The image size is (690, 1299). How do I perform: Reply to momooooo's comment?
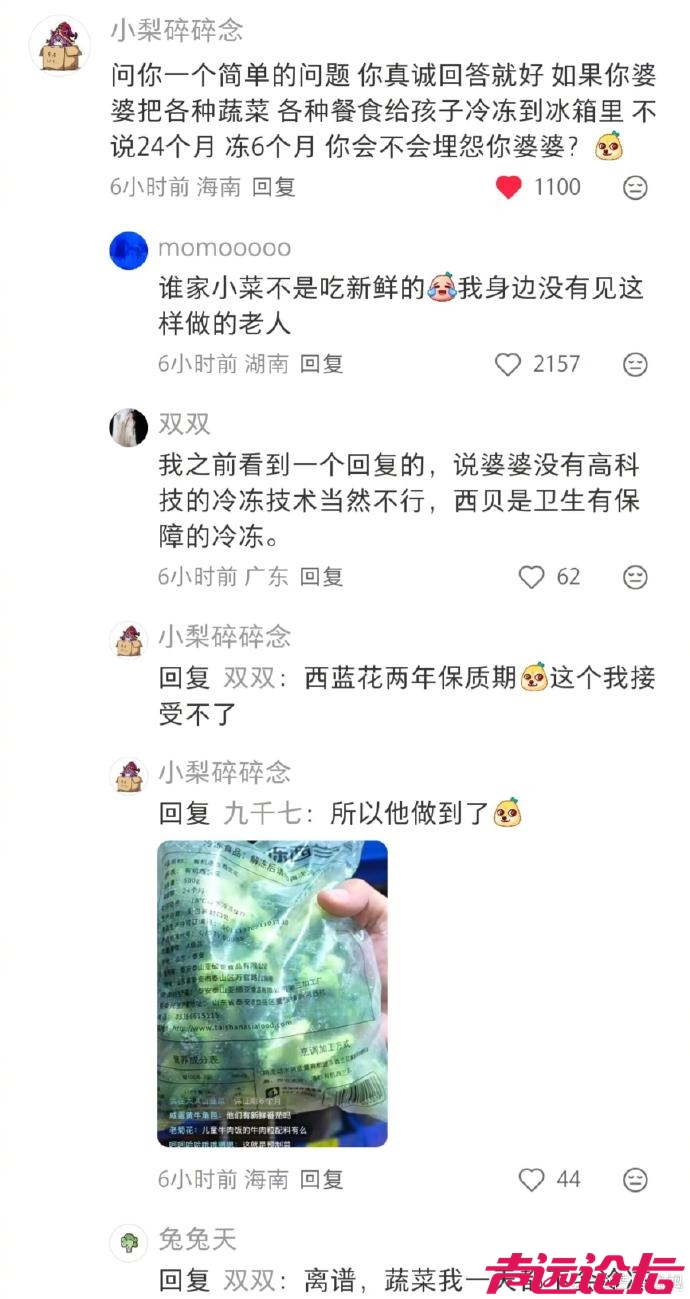(321, 364)
